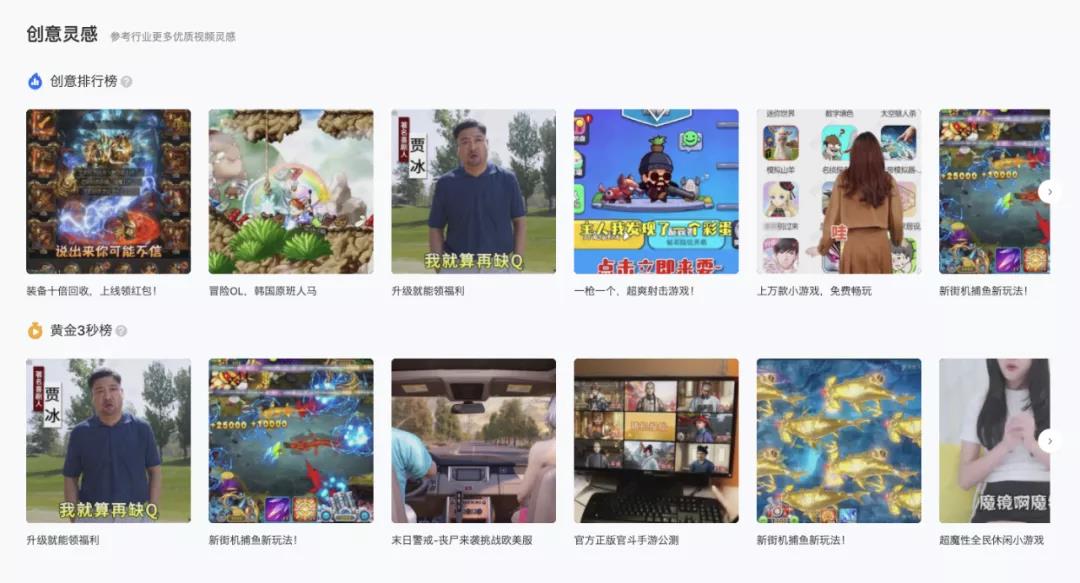Open 升级就能领福利 card in 创意排行榜
1080x583 pixels.
point(473,191)
